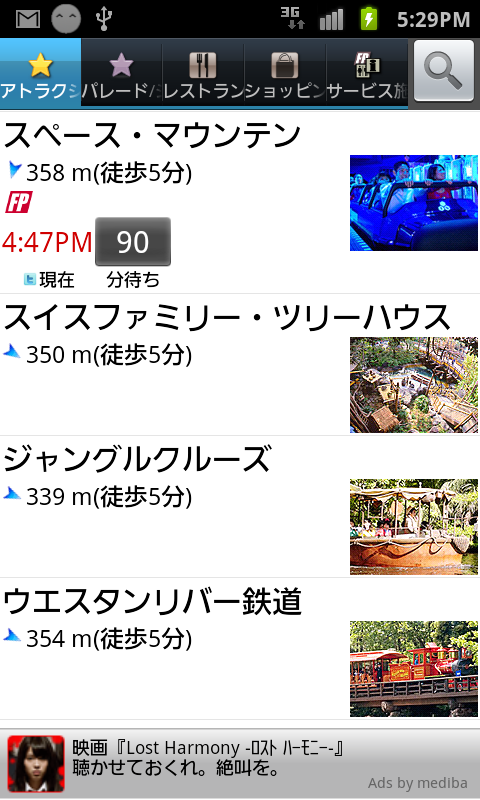
Task: Switch to the サービス施設 tab
Action: click(x=366, y=73)
